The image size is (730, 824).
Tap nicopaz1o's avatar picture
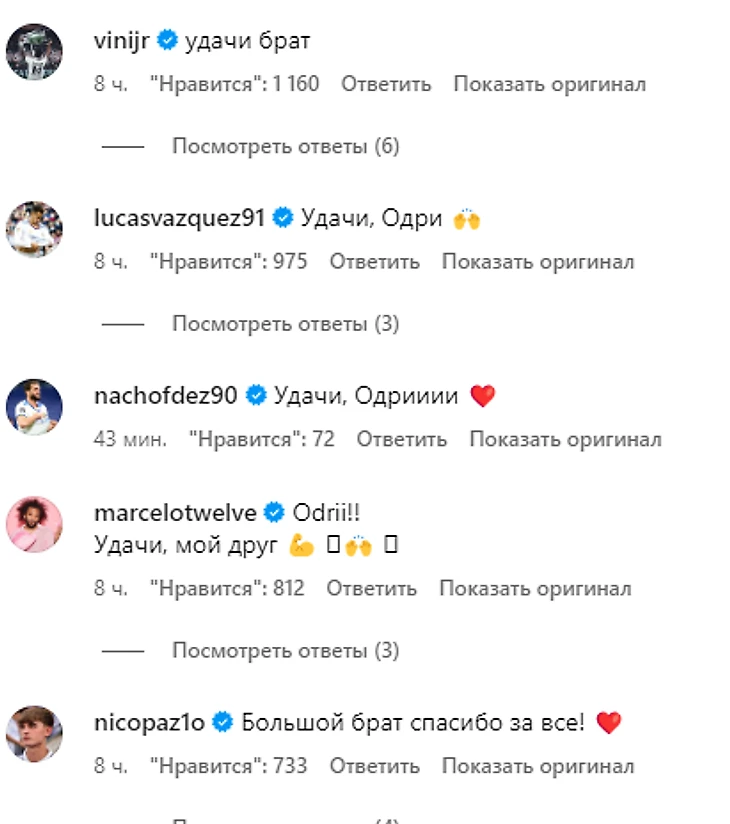pos(34,733)
